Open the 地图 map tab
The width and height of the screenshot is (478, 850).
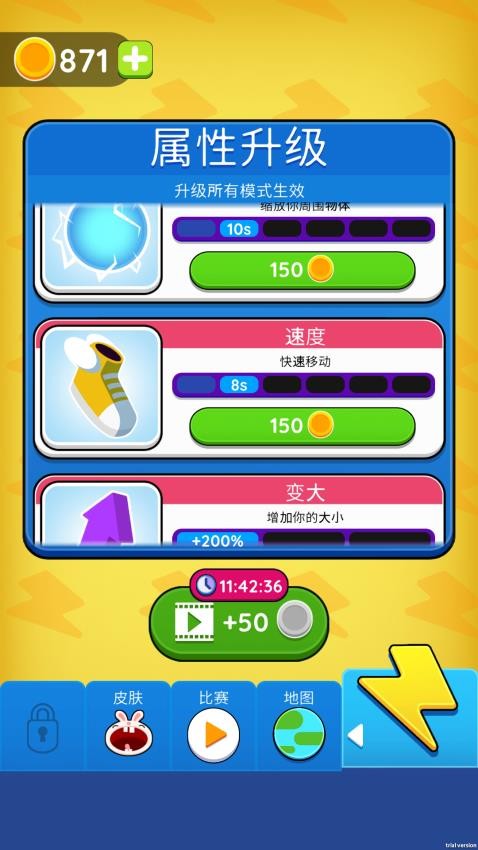pyautogui.click(x=299, y=726)
